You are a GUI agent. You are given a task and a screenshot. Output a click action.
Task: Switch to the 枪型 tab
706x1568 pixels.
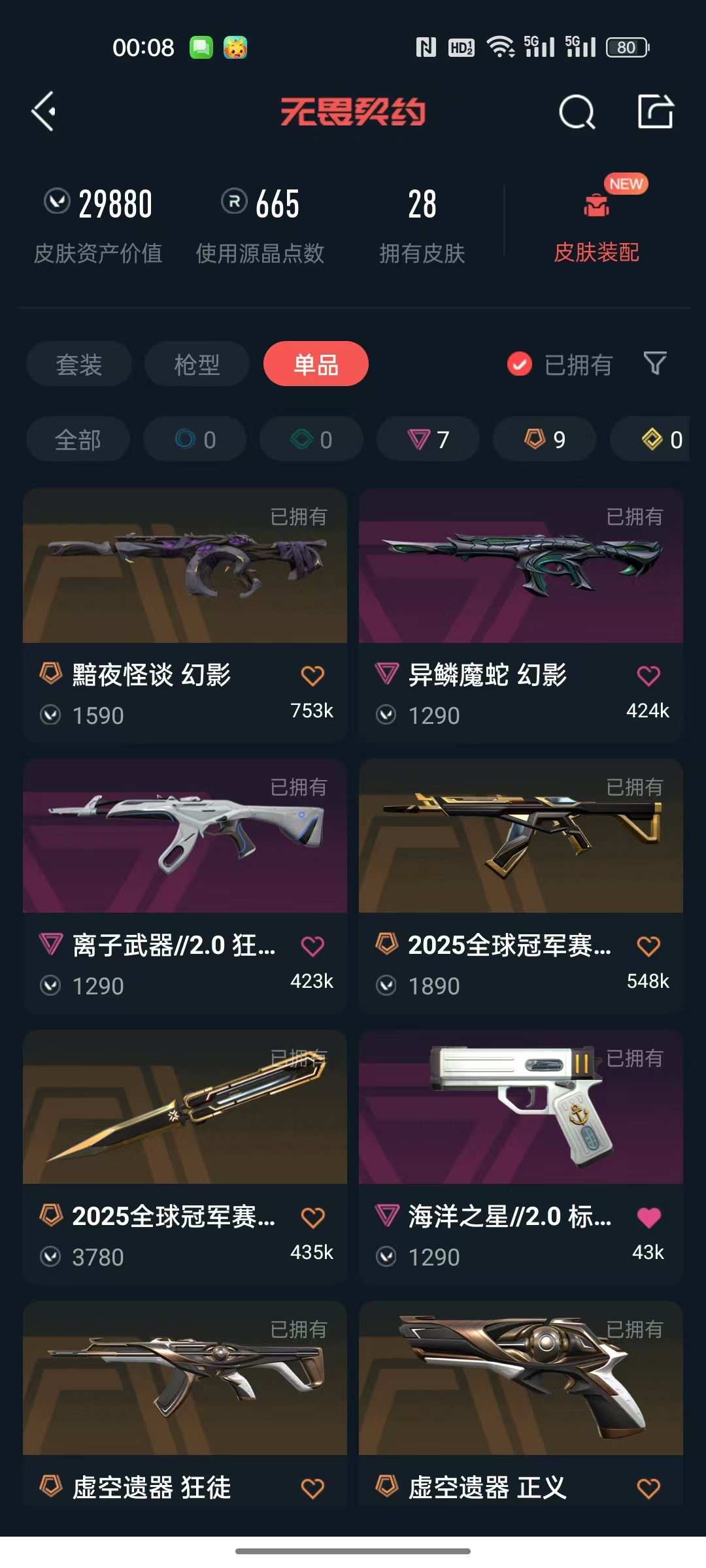tap(197, 364)
